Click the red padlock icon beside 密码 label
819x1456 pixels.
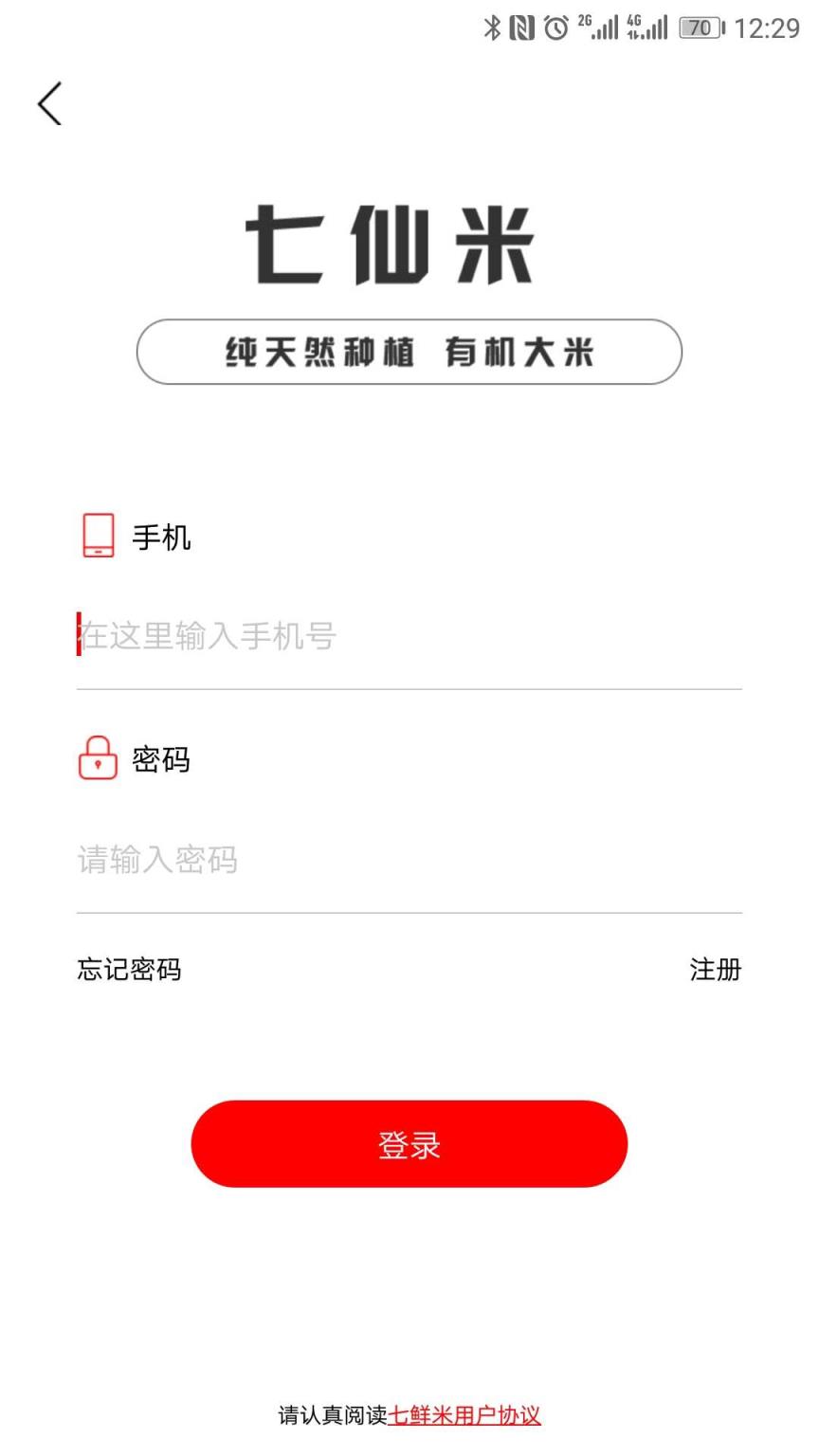click(97, 759)
